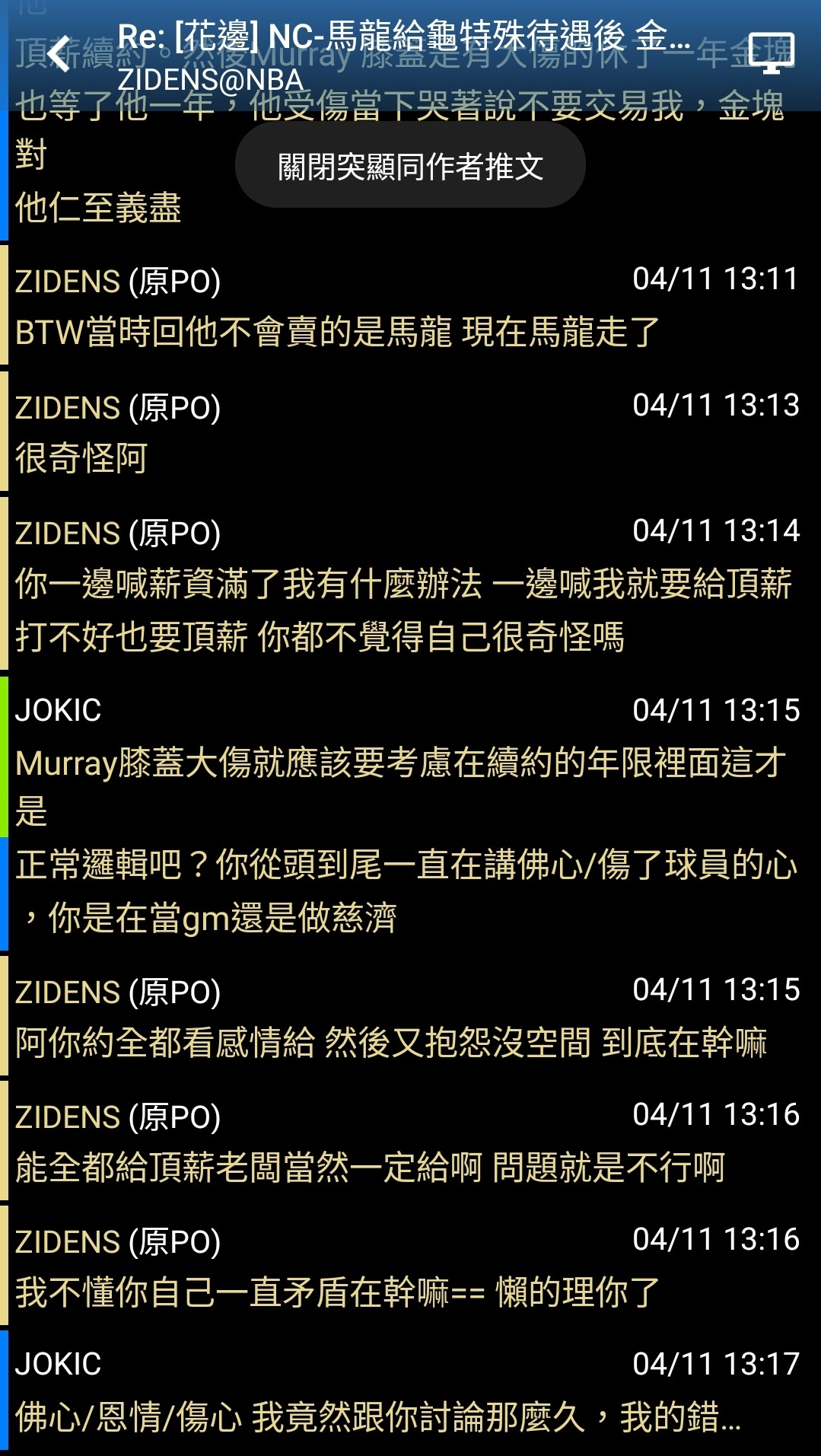Tap ZIDENS's comment about 抱怨沒空間
This screenshot has width=821, height=1456.
411,1016
